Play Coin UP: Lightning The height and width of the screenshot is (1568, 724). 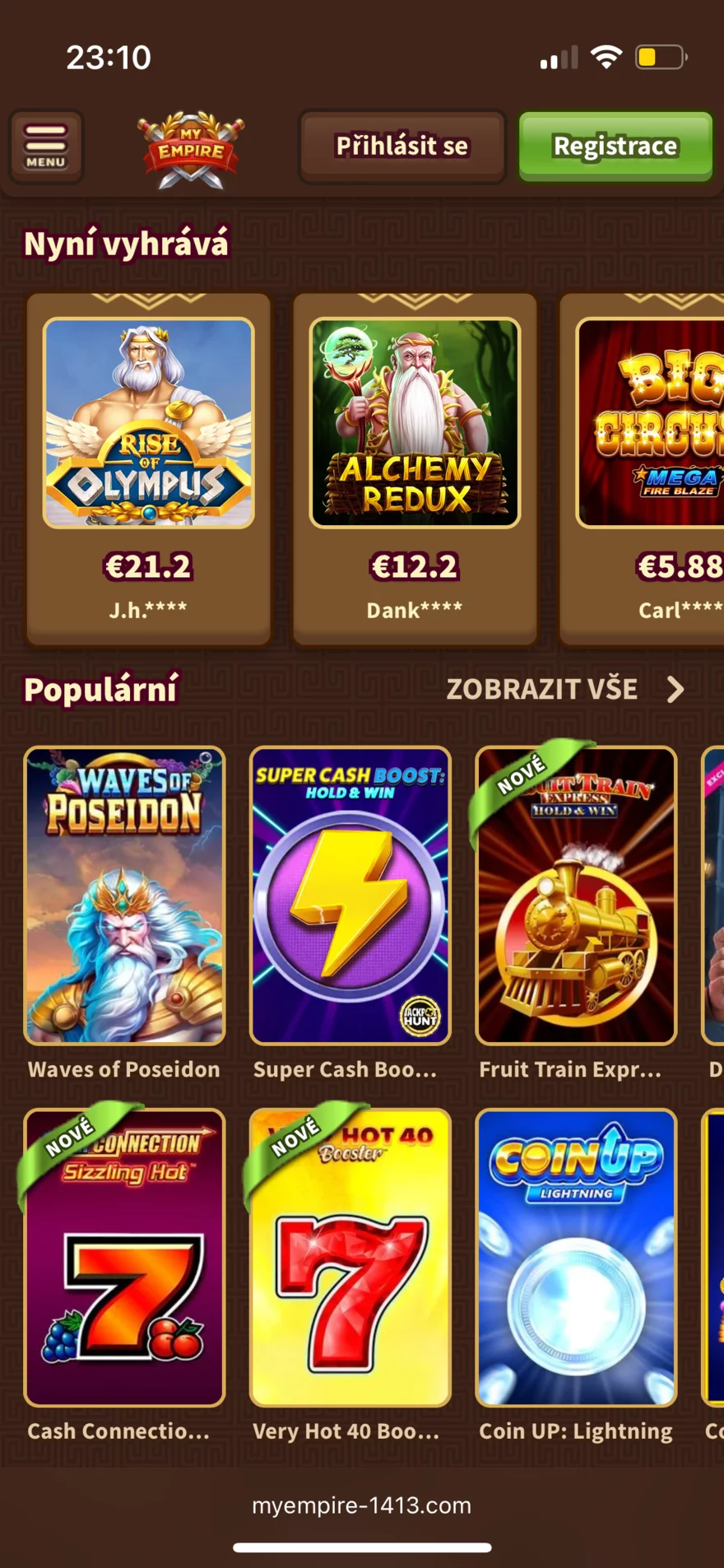coord(576,1258)
